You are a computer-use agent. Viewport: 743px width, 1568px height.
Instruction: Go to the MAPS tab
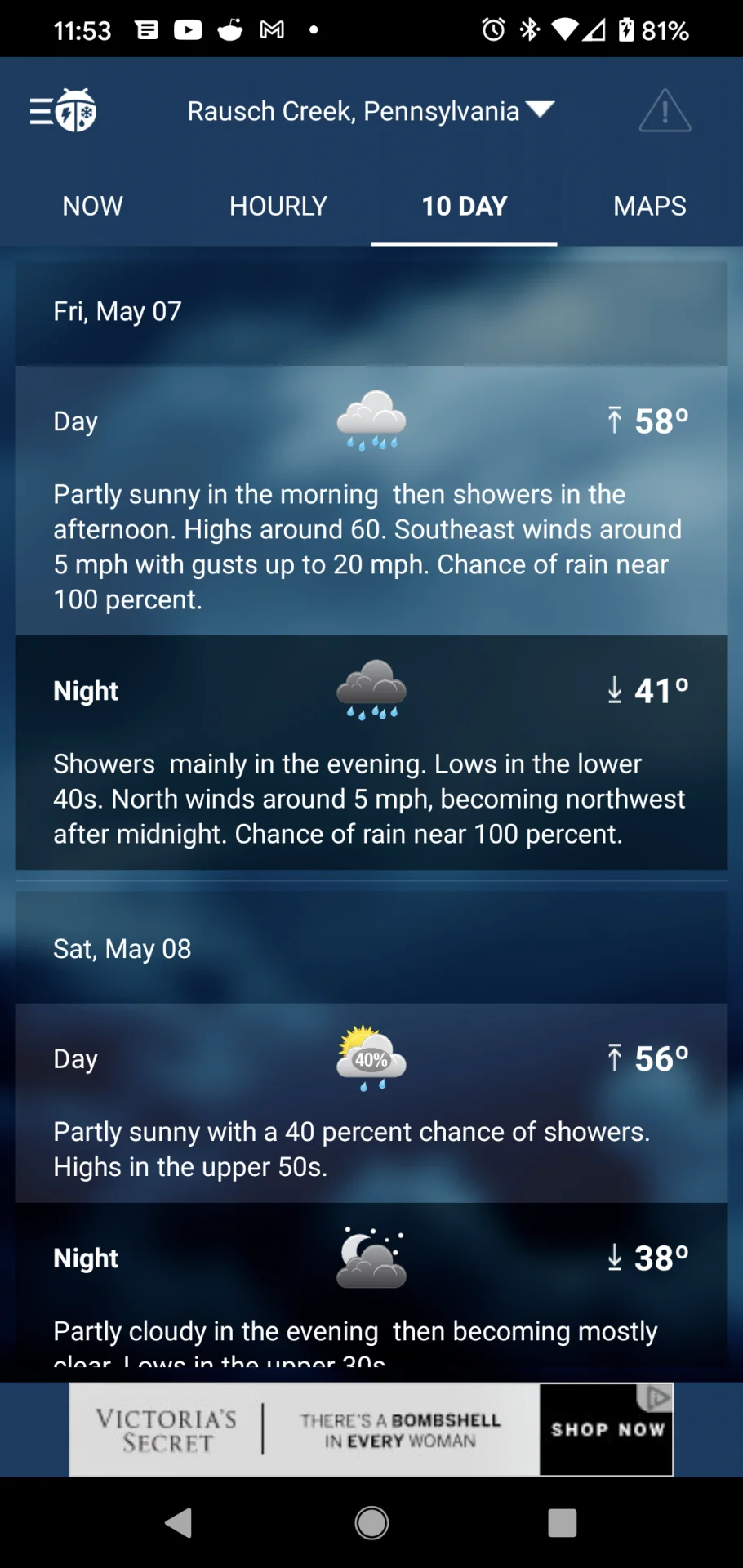click(x=650, y=206)
